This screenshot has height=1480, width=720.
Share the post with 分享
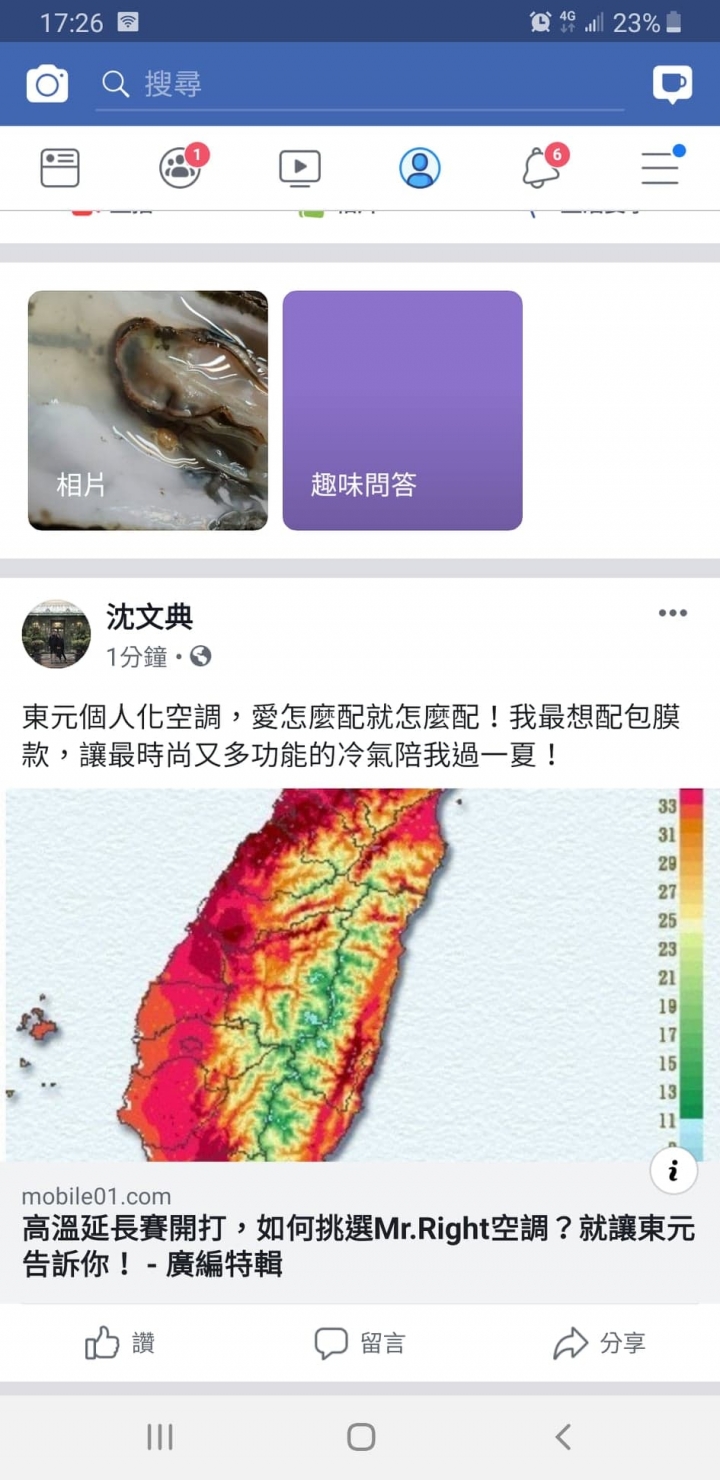pyautogui.click(x=600, y=1343)
